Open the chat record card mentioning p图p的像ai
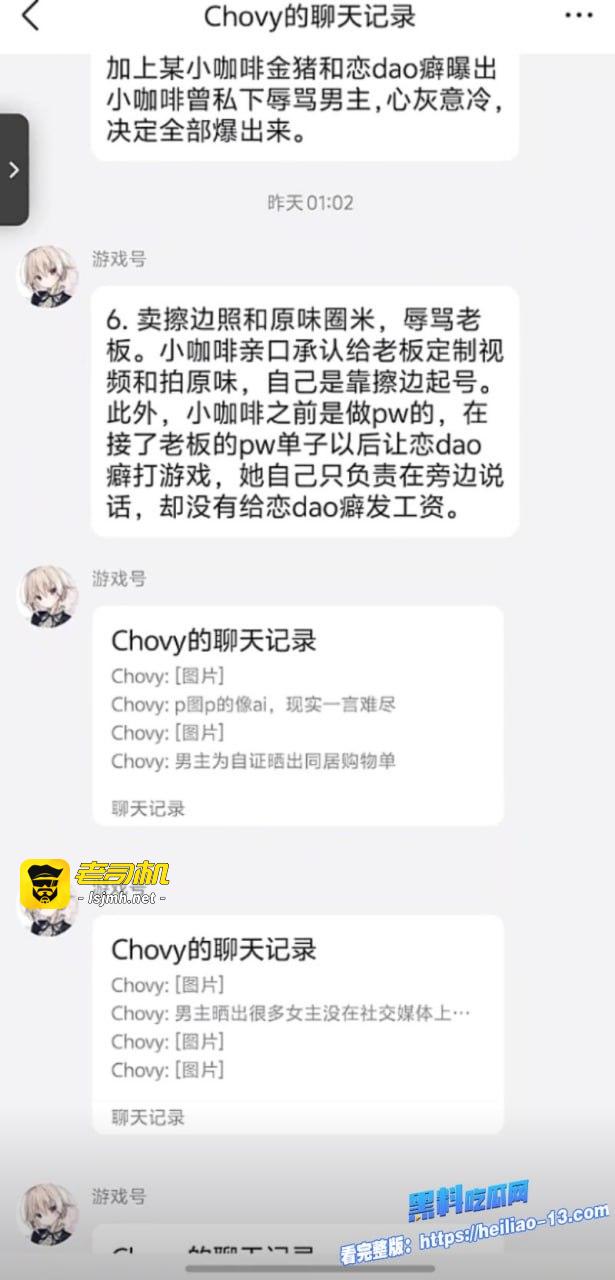 pyautogui.click(x=297, y=715)
